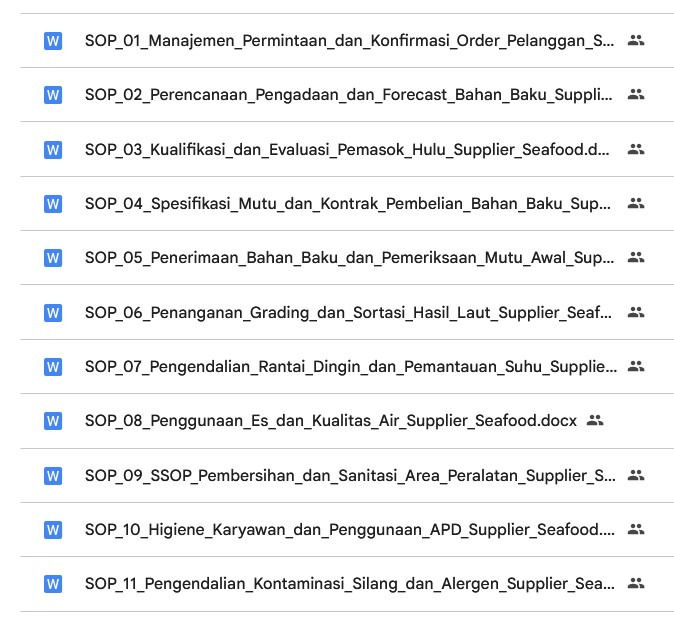674x623 pixels.
Task: Open SOP_06 Penanganan Grading dan Sortasi file
Action: point(350,312)
